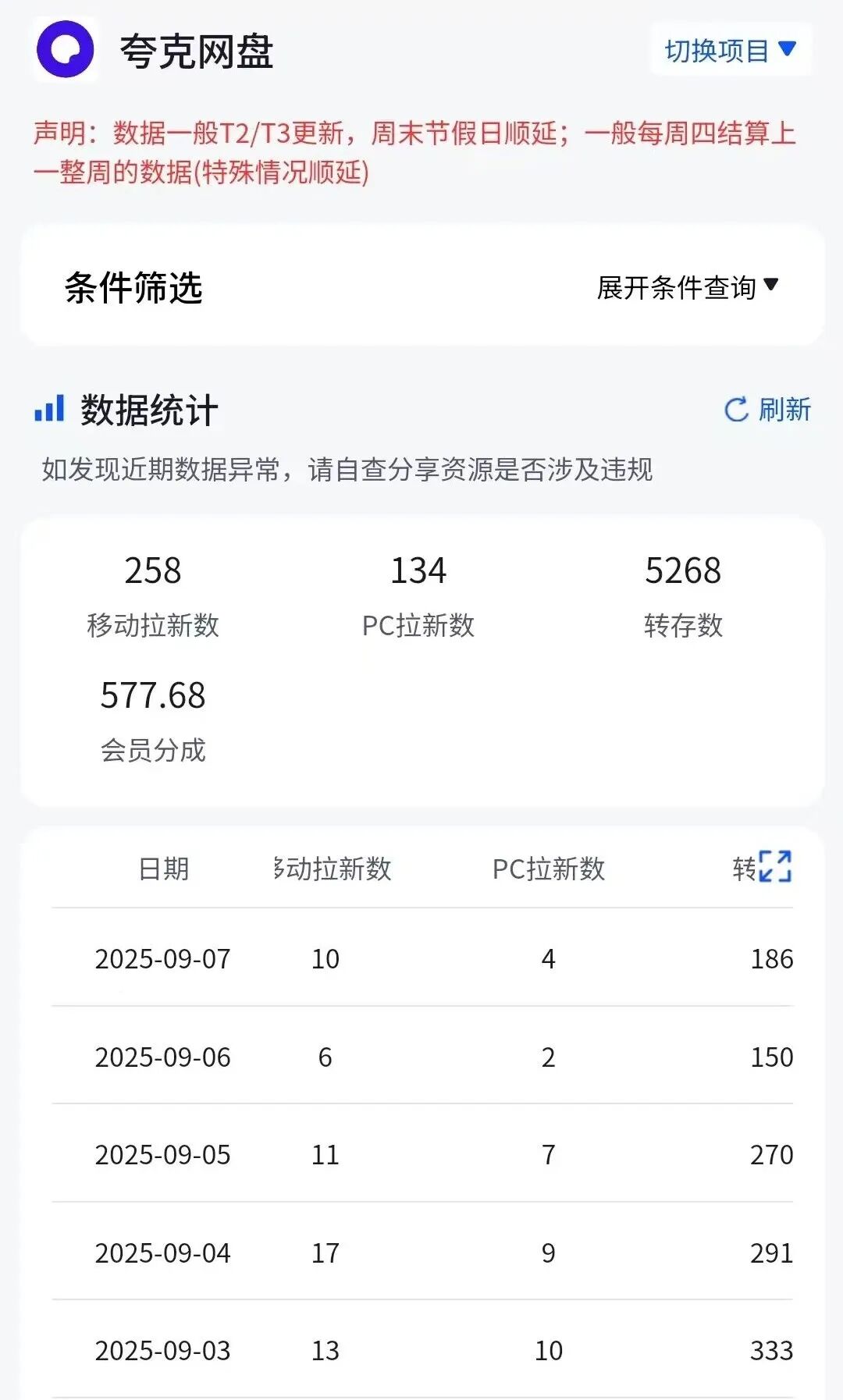
Task: Click the refresh icon next to 刷新
Action: click(735, 408)
